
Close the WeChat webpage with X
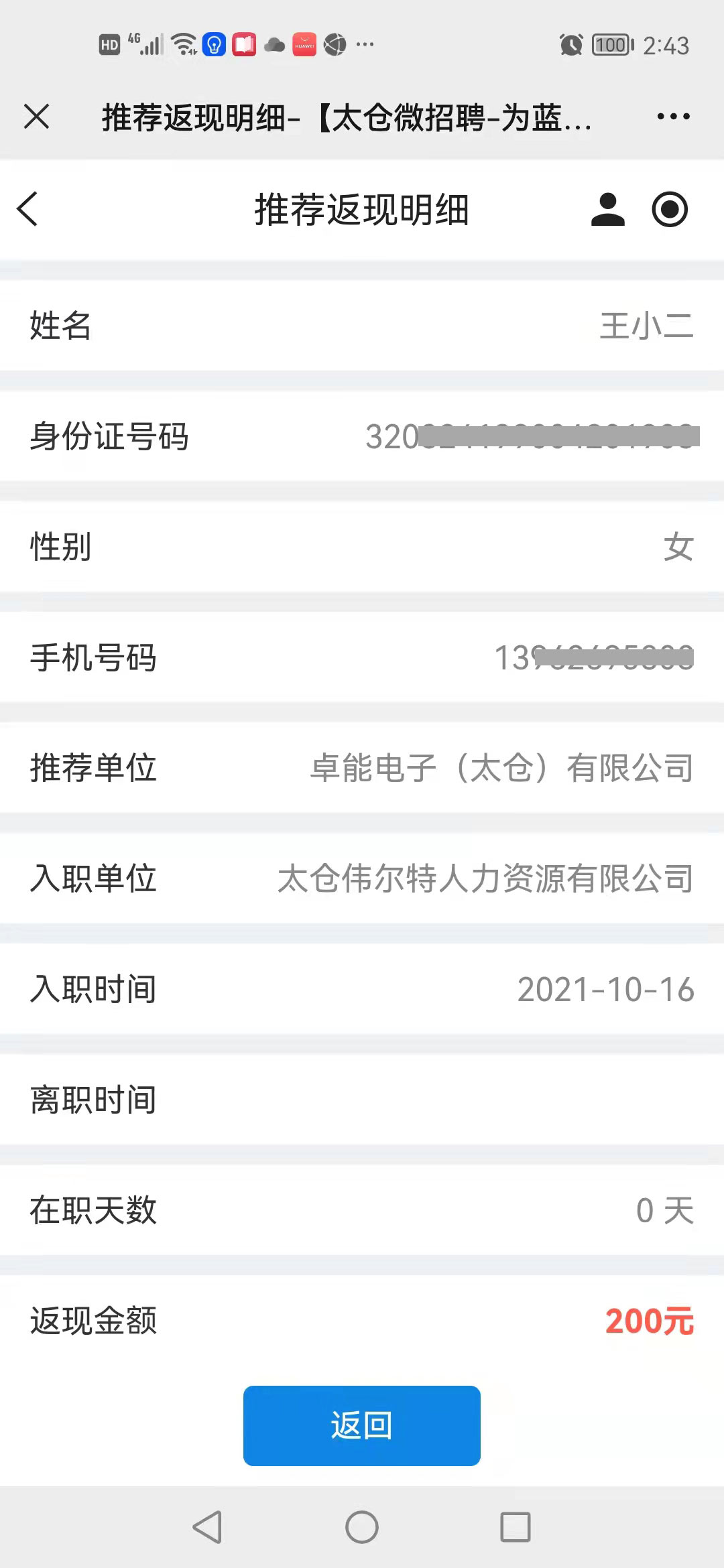(x=36, y=117)
